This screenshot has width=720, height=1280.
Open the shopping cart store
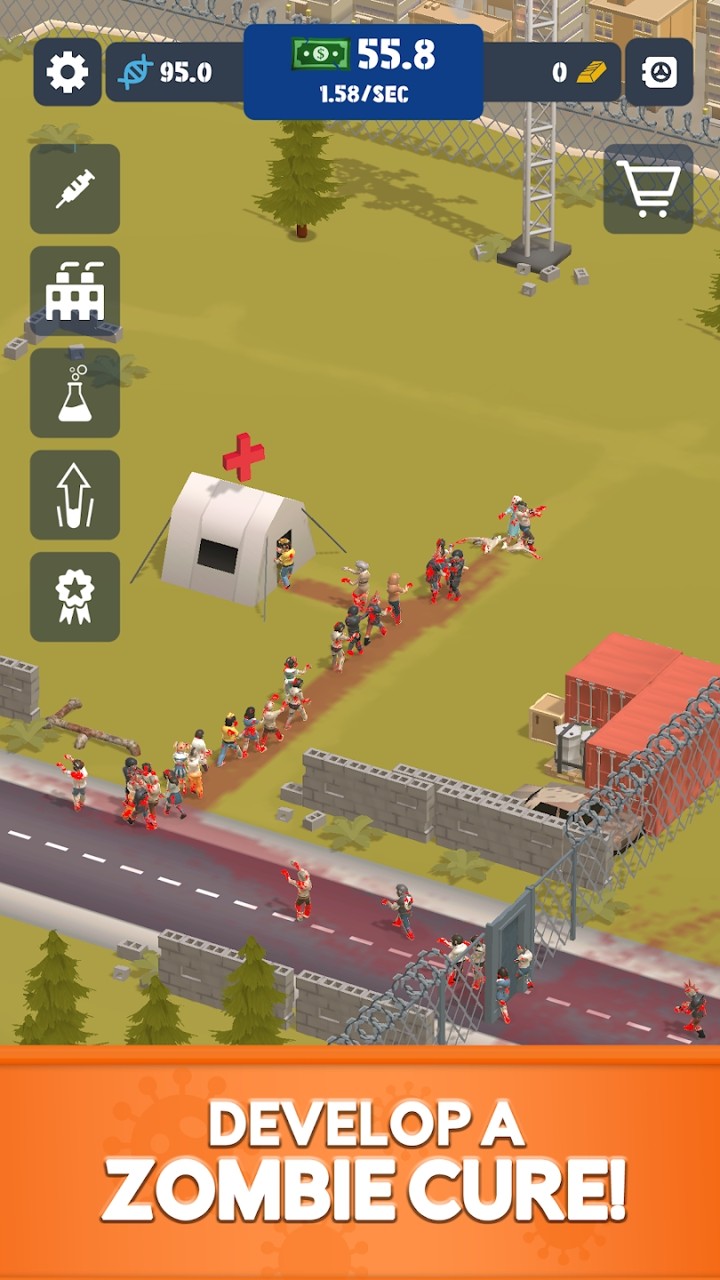click(648, 189)
